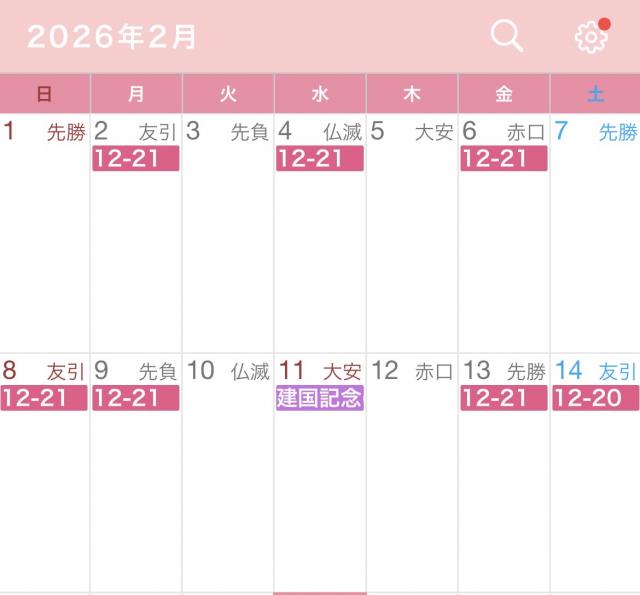This screenshot has height=595, width=640.
Task: Select February 10 day cell
Action: 228,470
